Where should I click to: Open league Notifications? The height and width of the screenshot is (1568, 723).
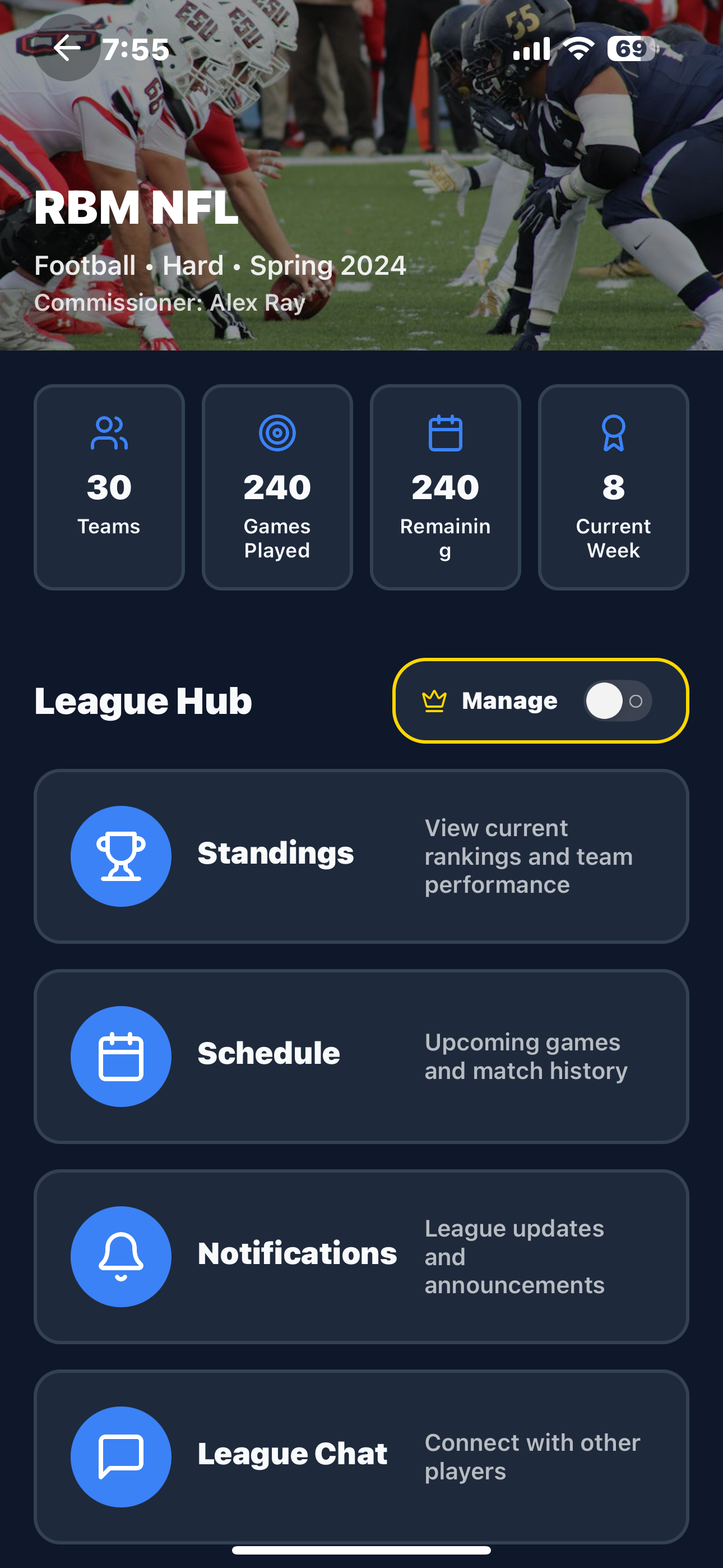pyautogui.click(x=361, y=1256)
